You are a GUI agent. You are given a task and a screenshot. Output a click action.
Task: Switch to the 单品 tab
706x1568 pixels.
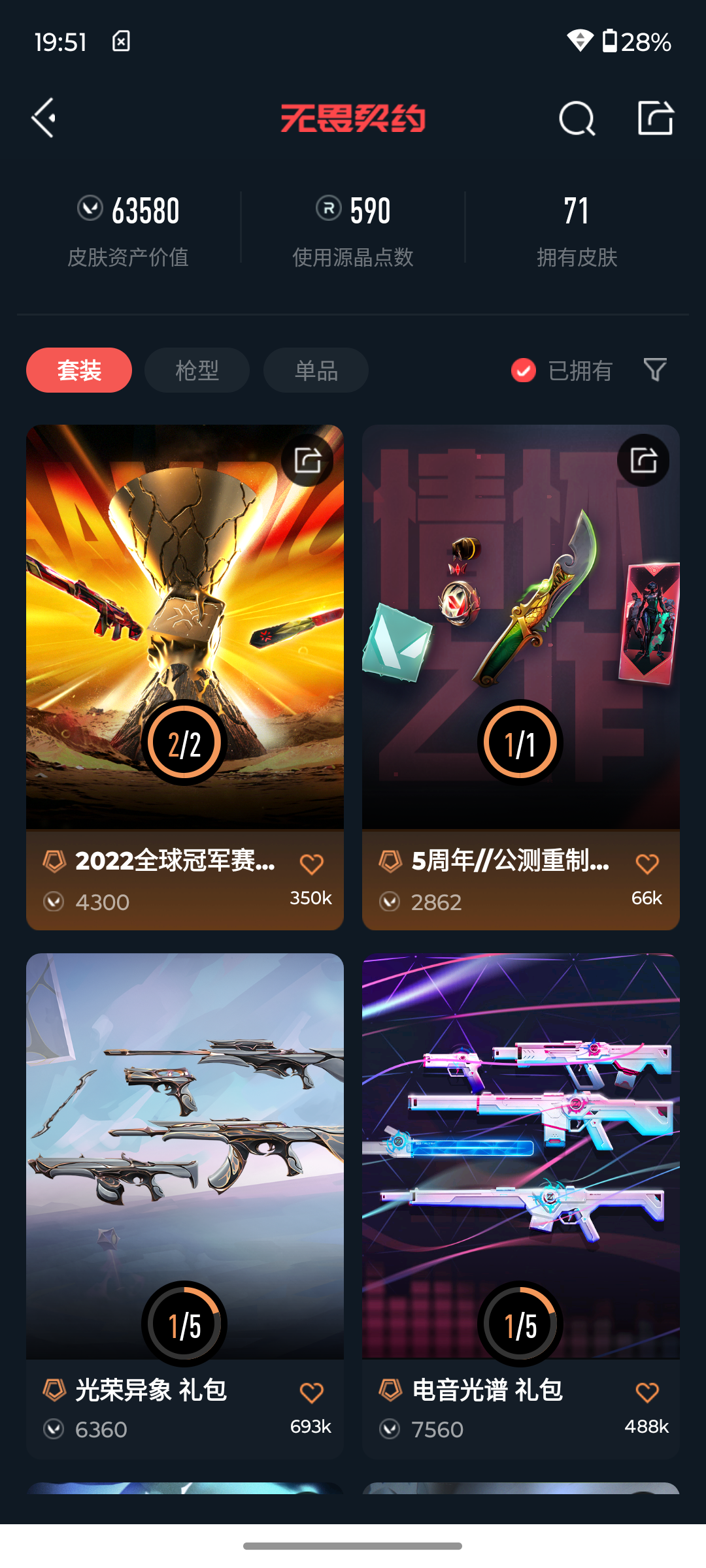316,370
